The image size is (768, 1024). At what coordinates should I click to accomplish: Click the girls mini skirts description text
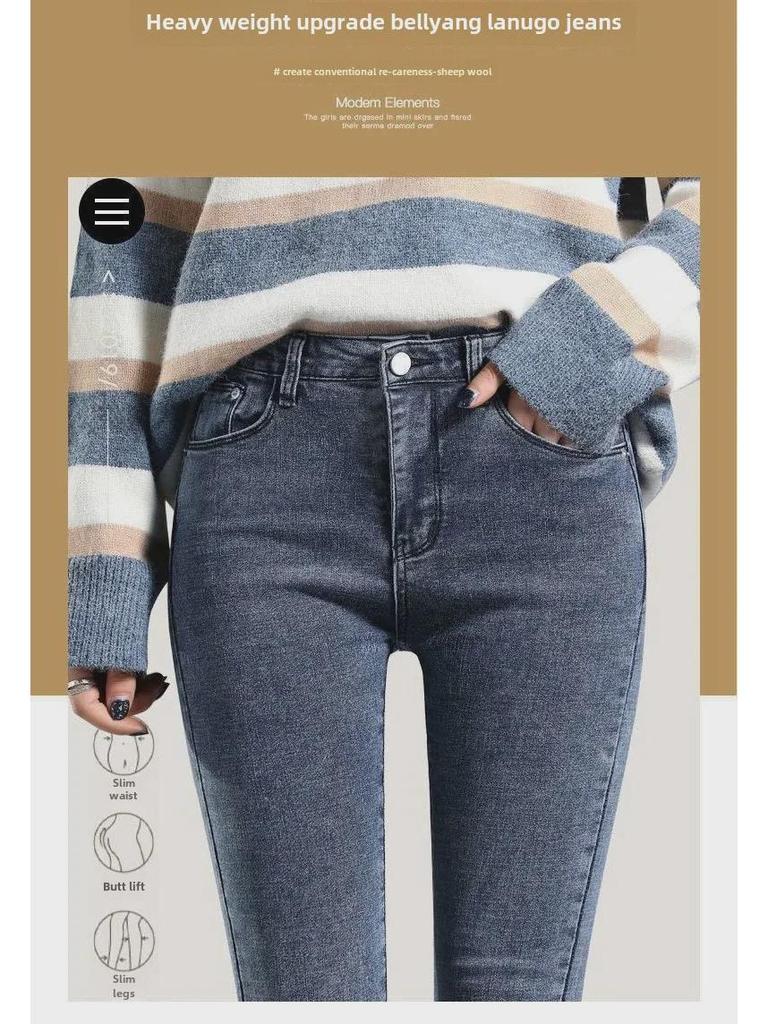(388, 120)
